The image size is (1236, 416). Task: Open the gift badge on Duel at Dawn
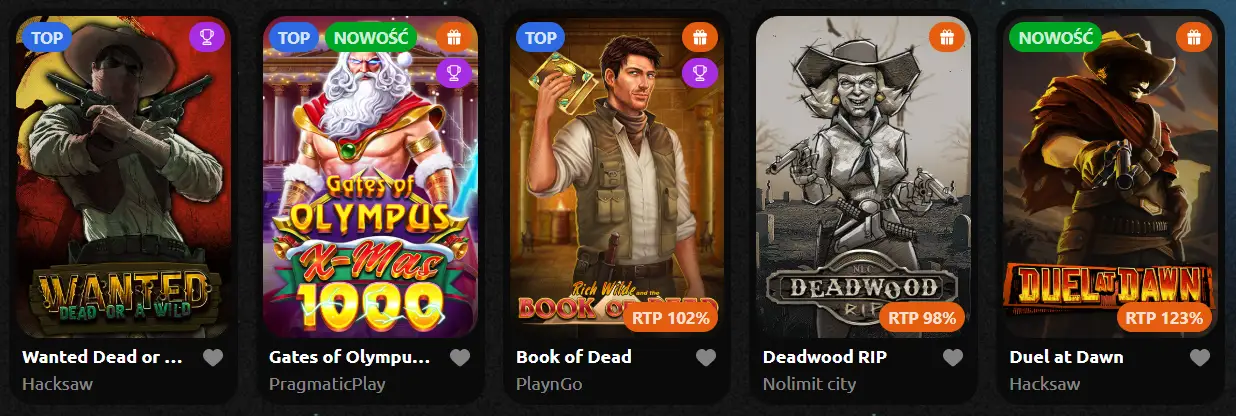click(x=1194, y=38)
